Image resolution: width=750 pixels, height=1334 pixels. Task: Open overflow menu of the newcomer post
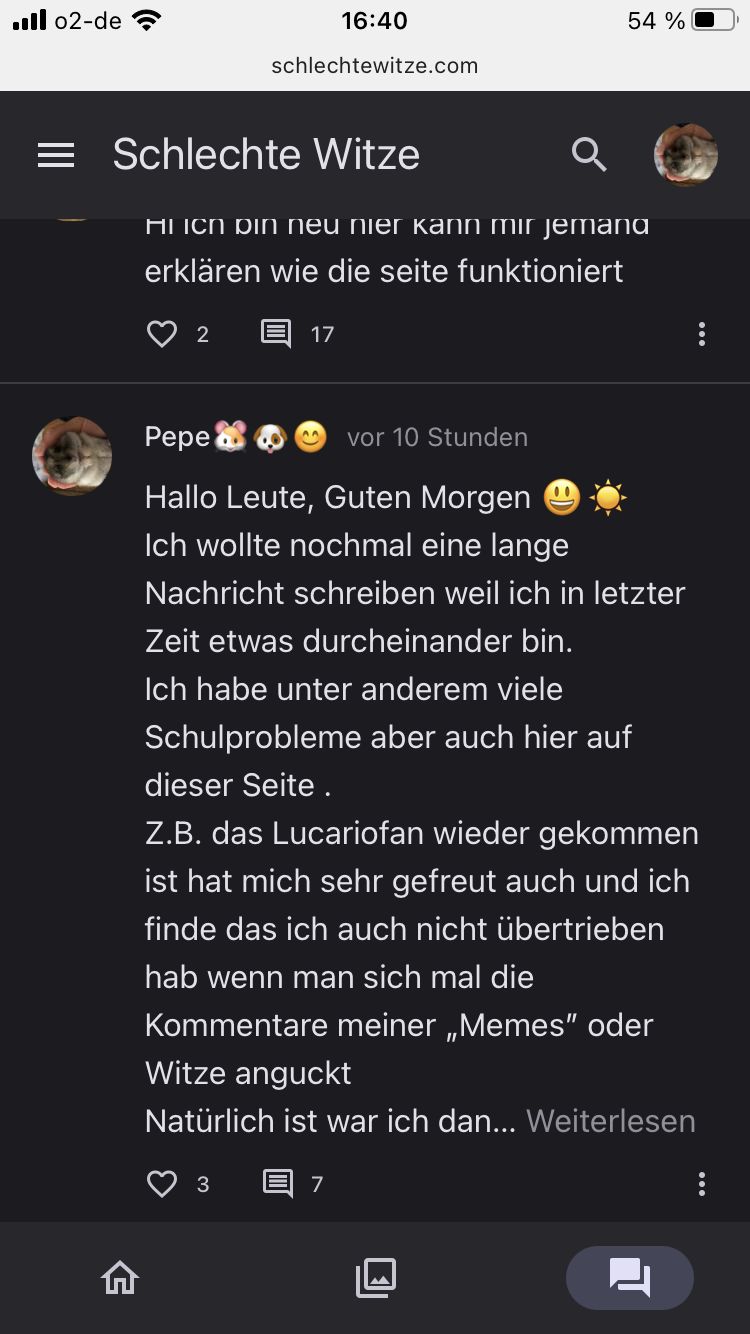[x=702, y=334]
